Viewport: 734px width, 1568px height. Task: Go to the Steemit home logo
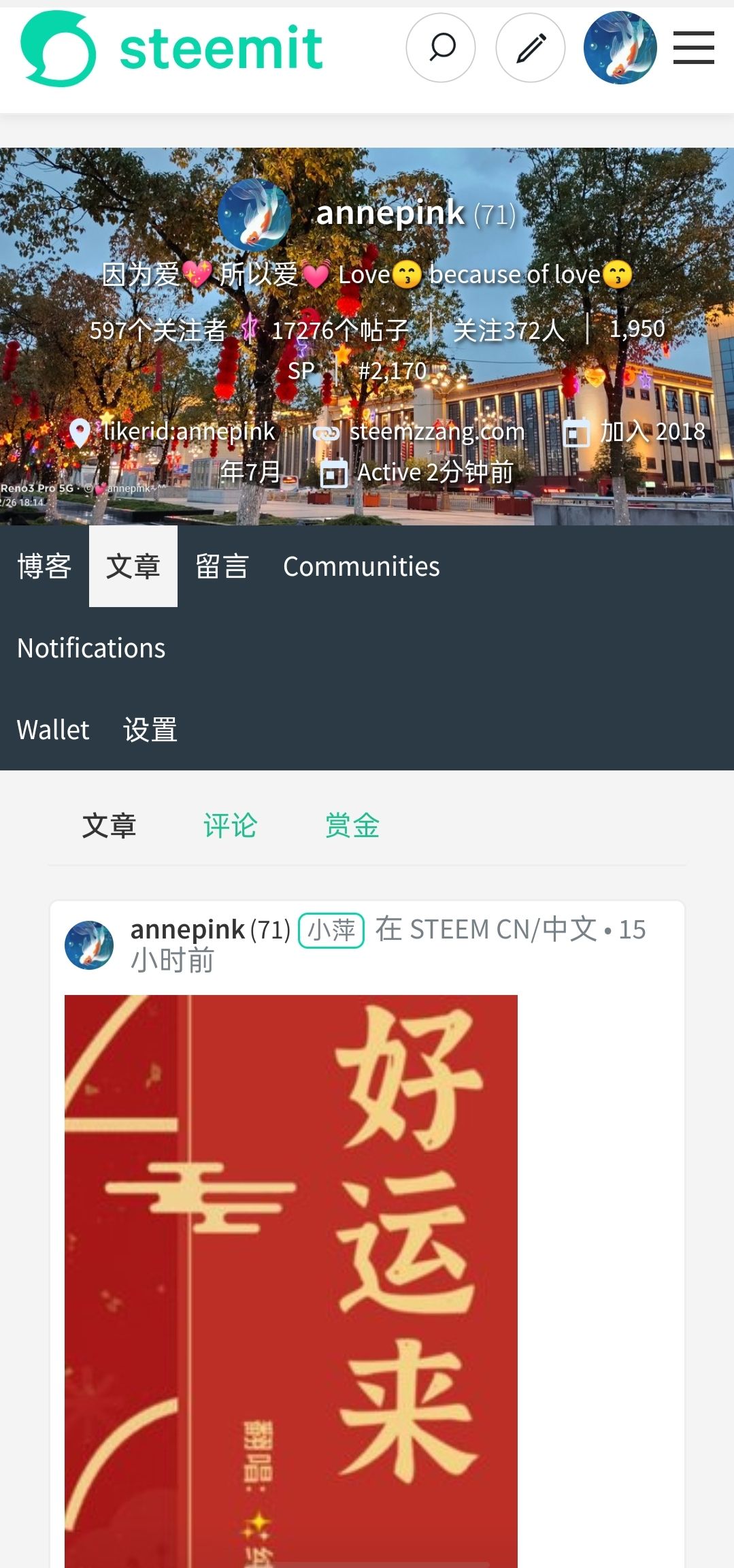(172, 48)
